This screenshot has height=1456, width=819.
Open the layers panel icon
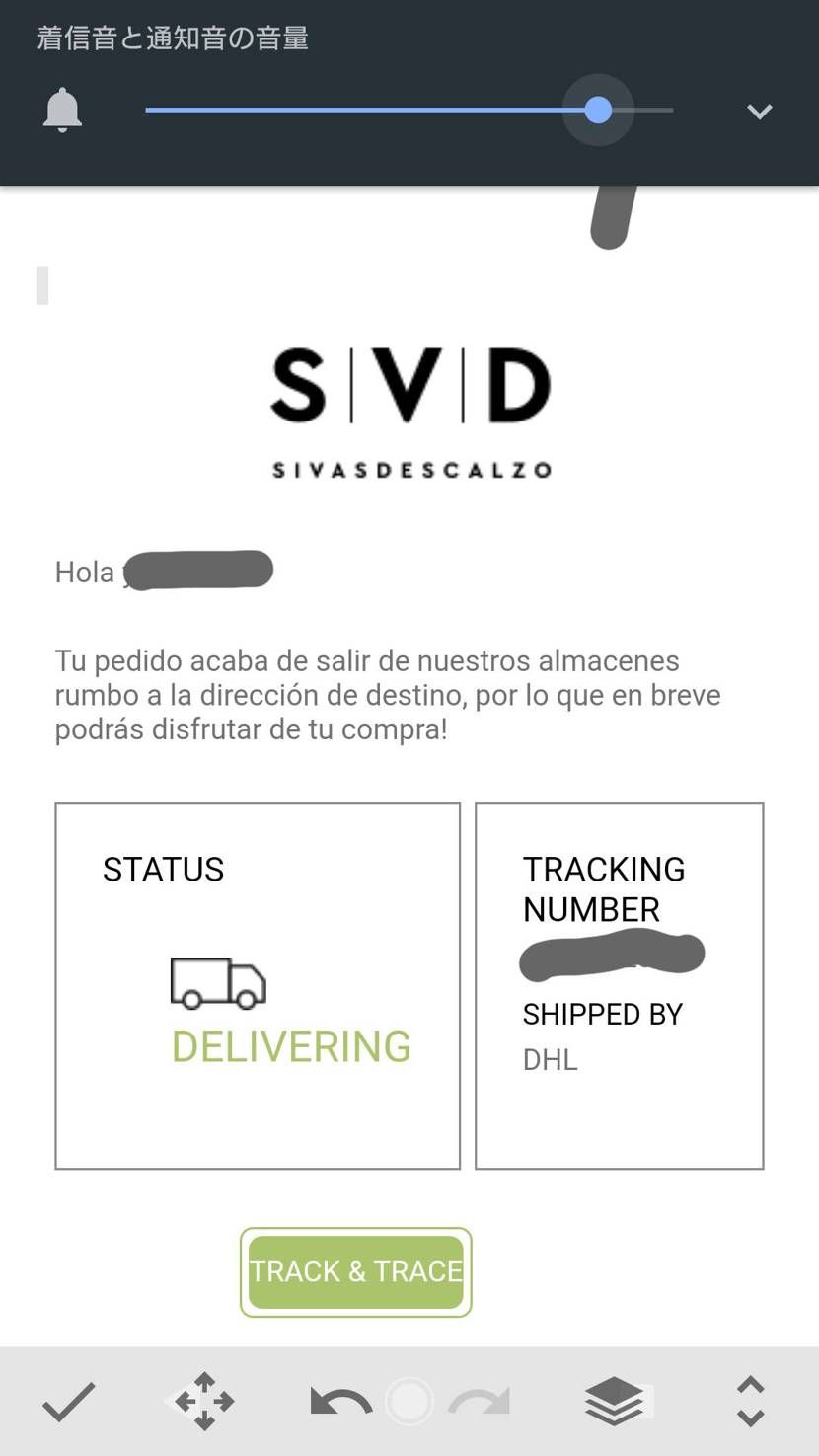coord(615,1401)
